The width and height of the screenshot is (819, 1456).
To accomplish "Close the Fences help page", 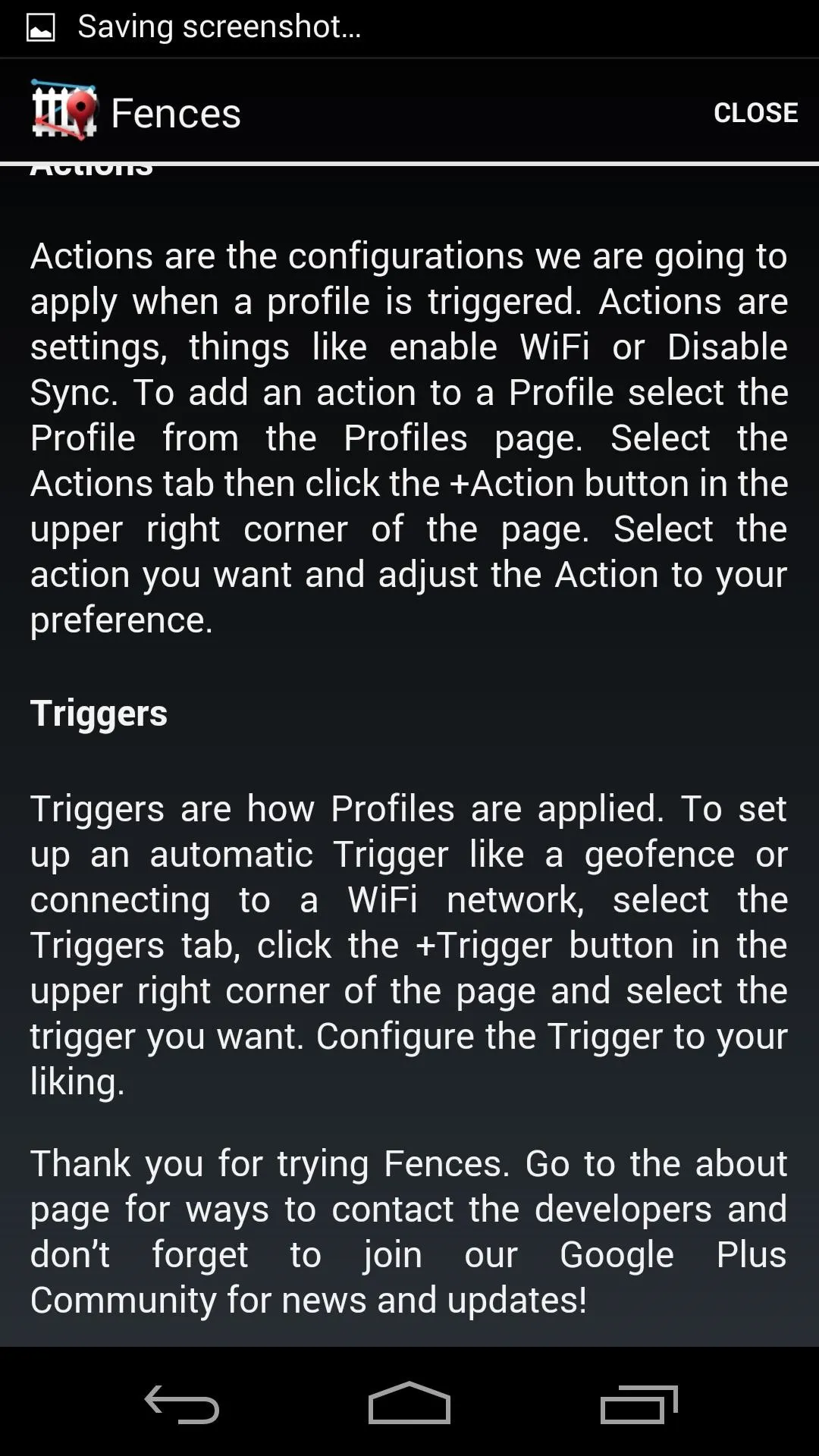I will tap(755, 112).
